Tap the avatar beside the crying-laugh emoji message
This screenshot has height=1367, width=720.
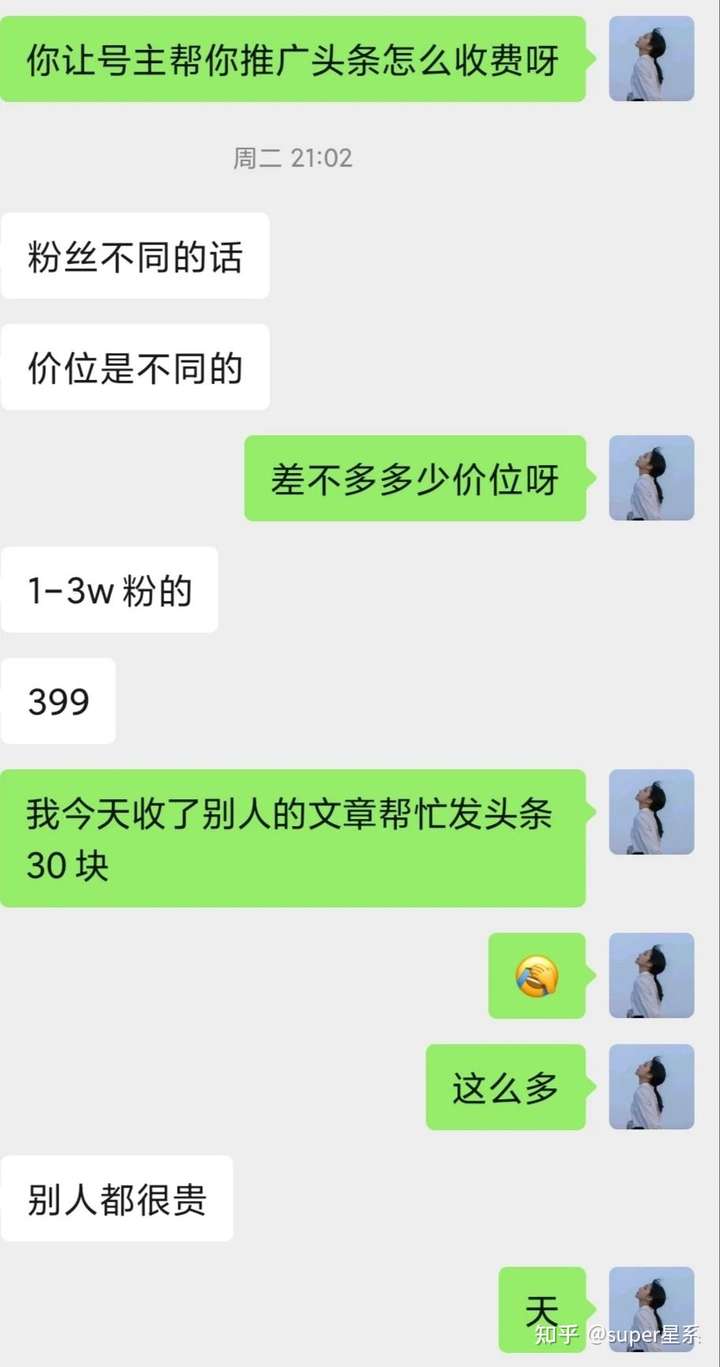tap(651, 975)
